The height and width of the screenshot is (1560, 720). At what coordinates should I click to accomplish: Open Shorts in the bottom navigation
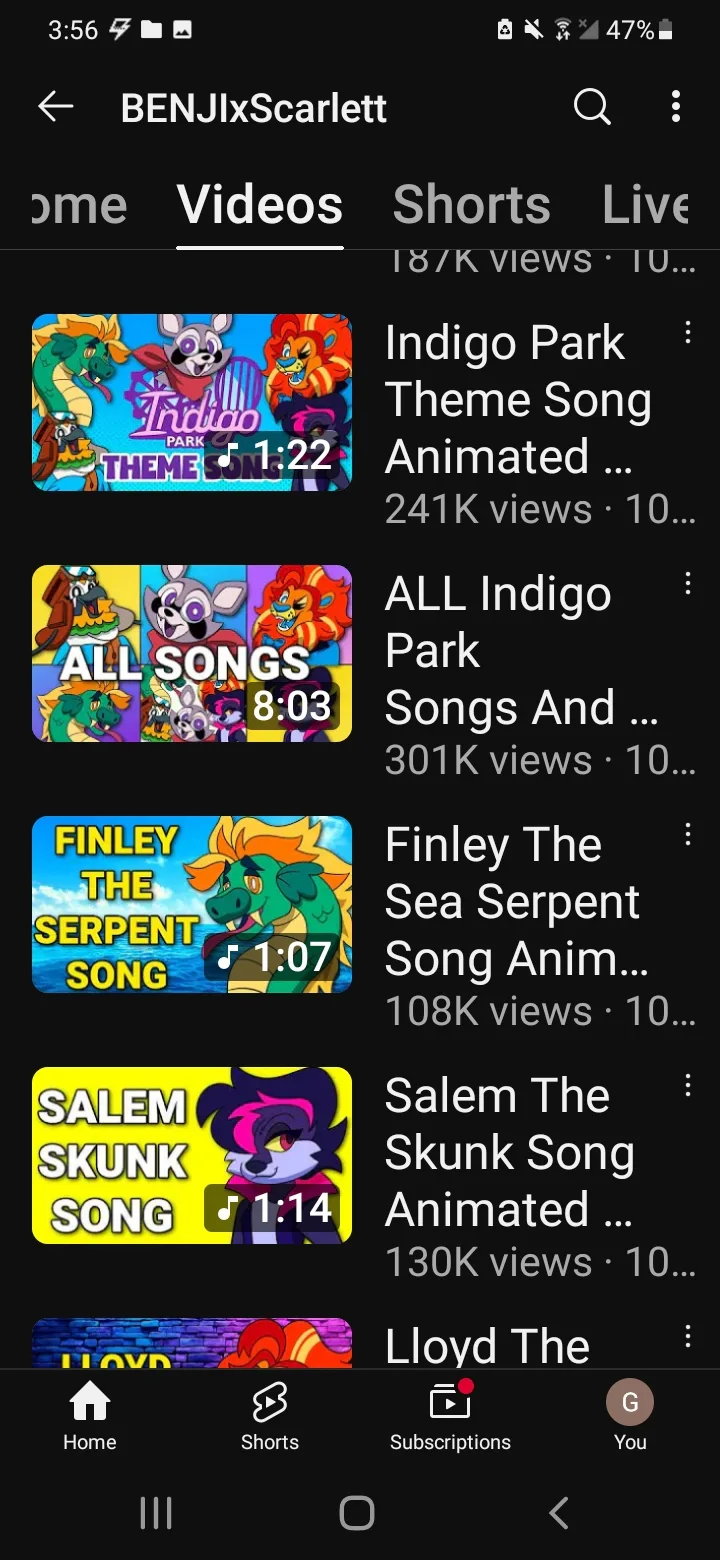click(270, 1415)
